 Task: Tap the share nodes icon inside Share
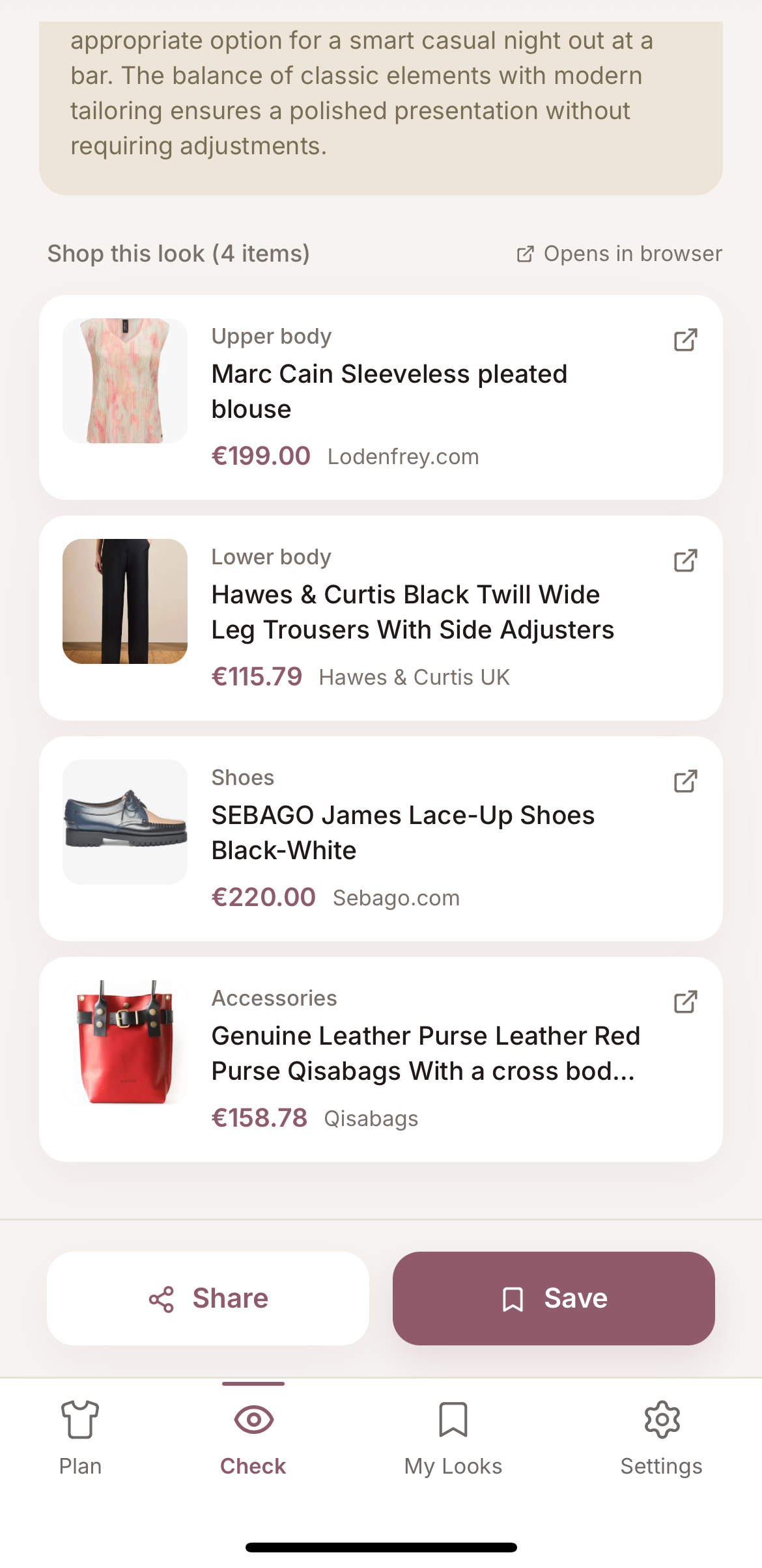[161, 1299]
